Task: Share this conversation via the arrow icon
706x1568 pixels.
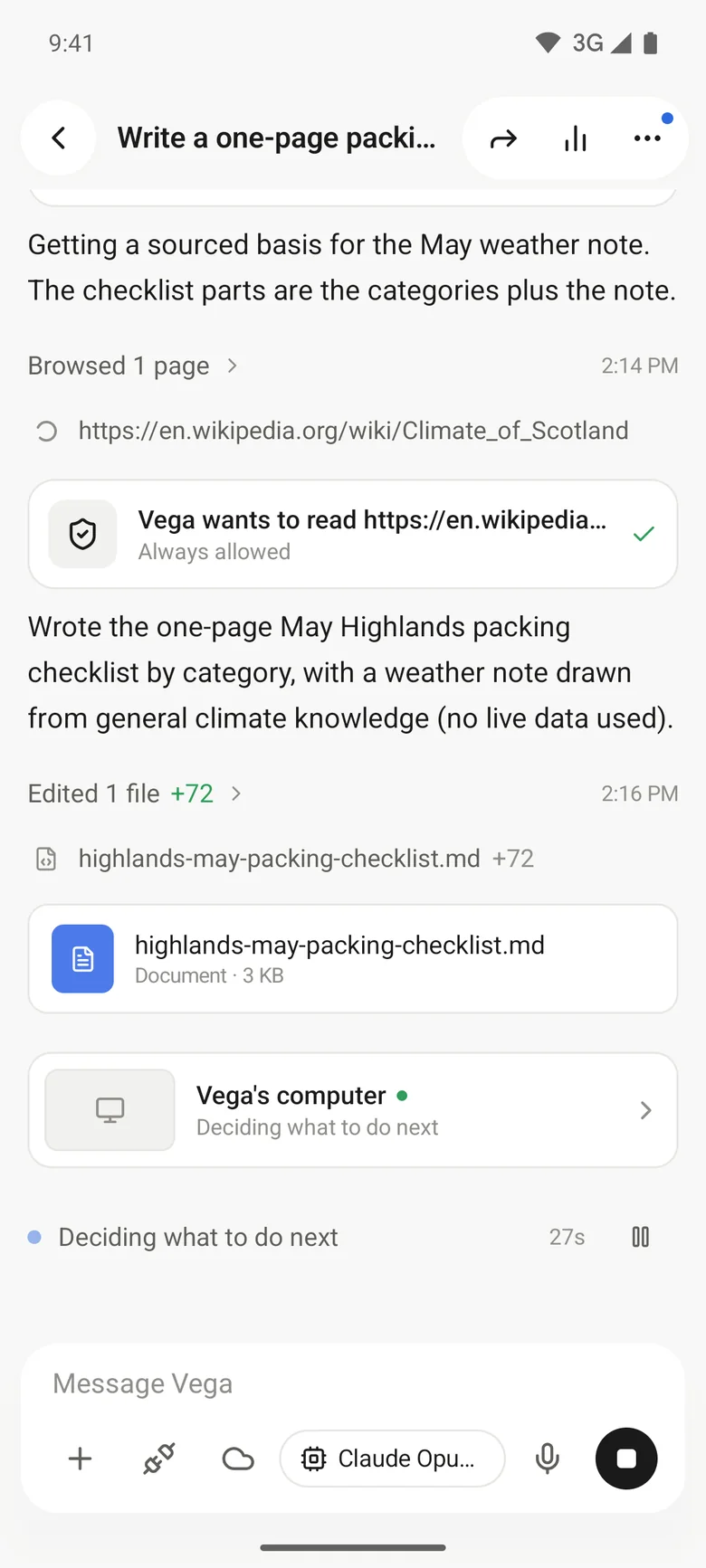Action: (503, 138)
